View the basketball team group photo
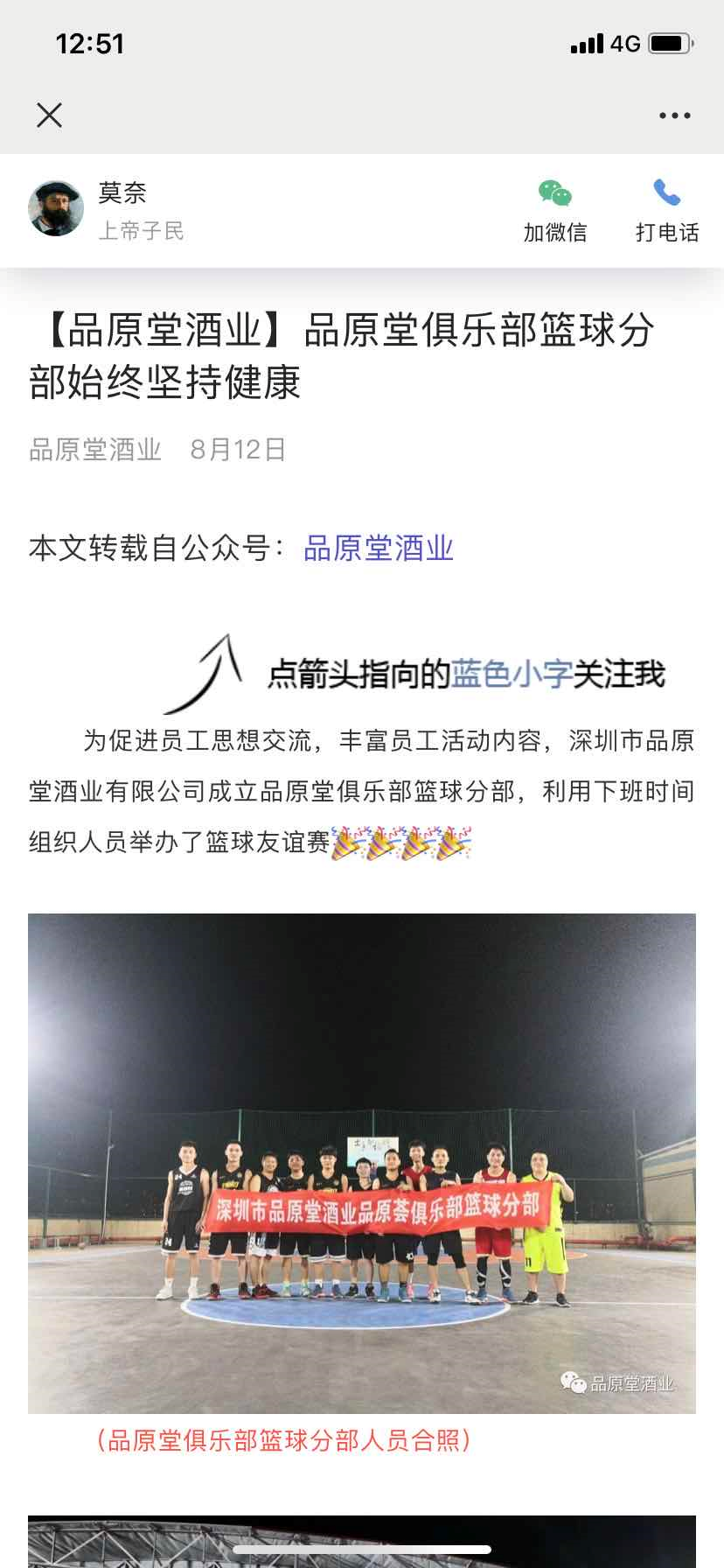 [x=361, y=1163]
